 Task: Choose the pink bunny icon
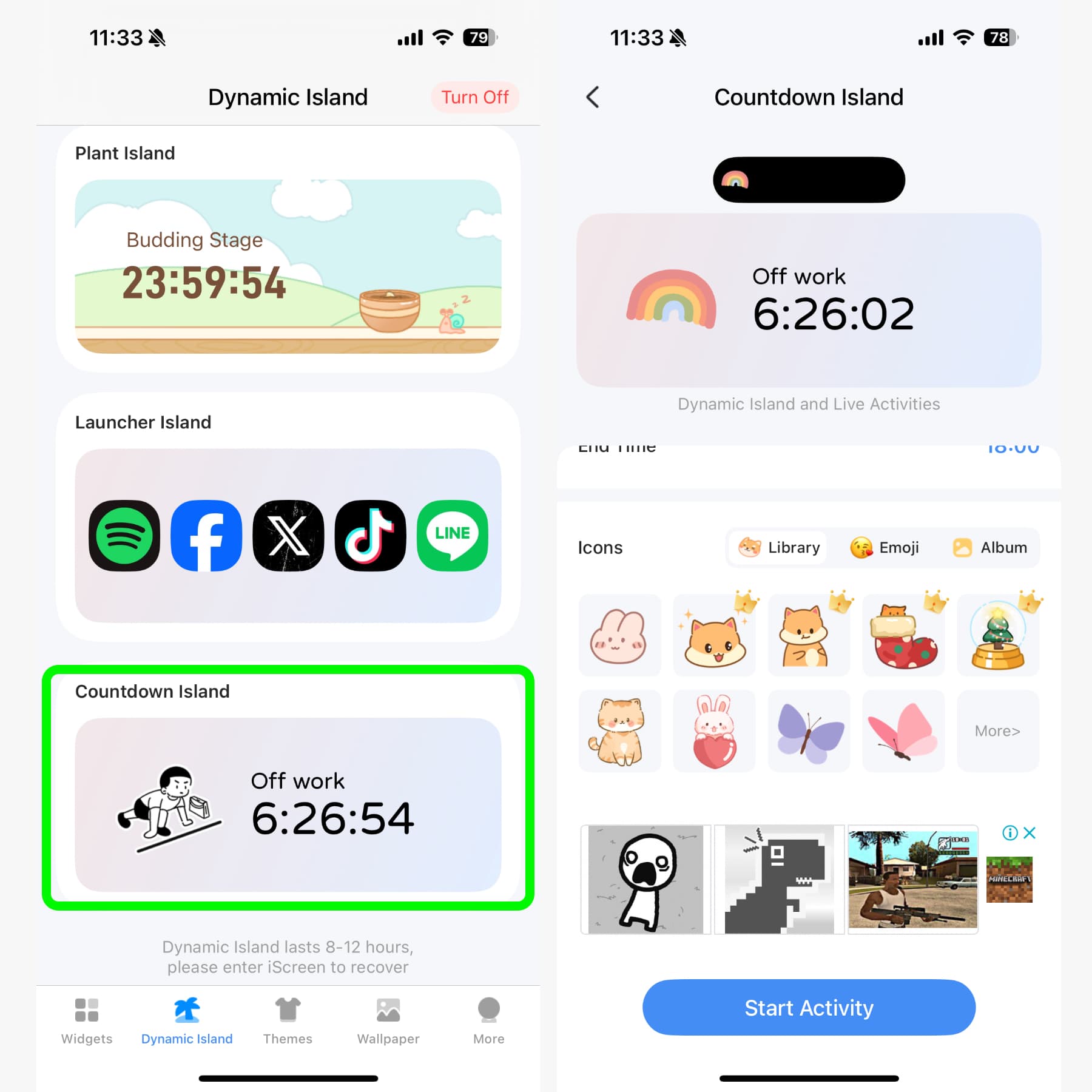click(619, 636)
